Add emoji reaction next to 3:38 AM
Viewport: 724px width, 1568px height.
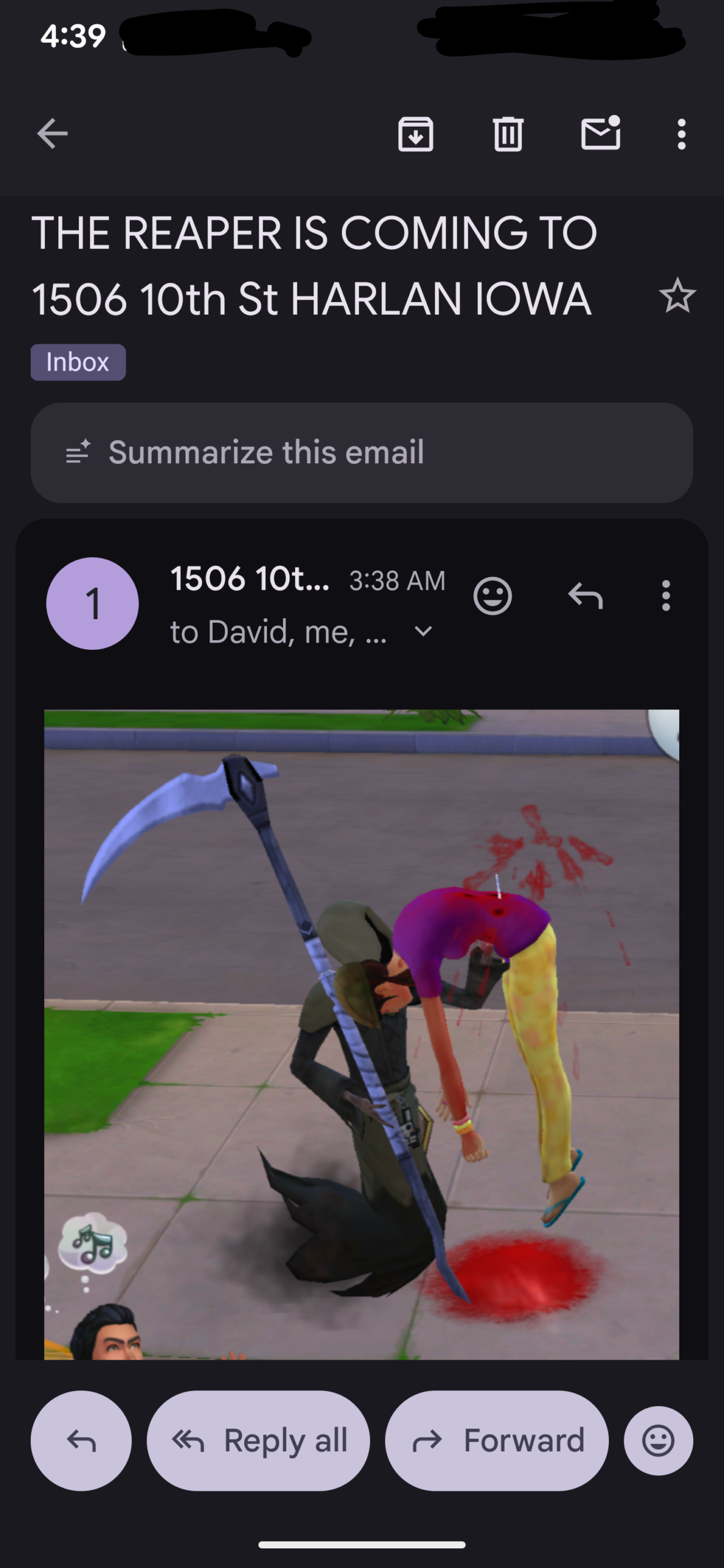pyautogui.click(x=492, y=596)
